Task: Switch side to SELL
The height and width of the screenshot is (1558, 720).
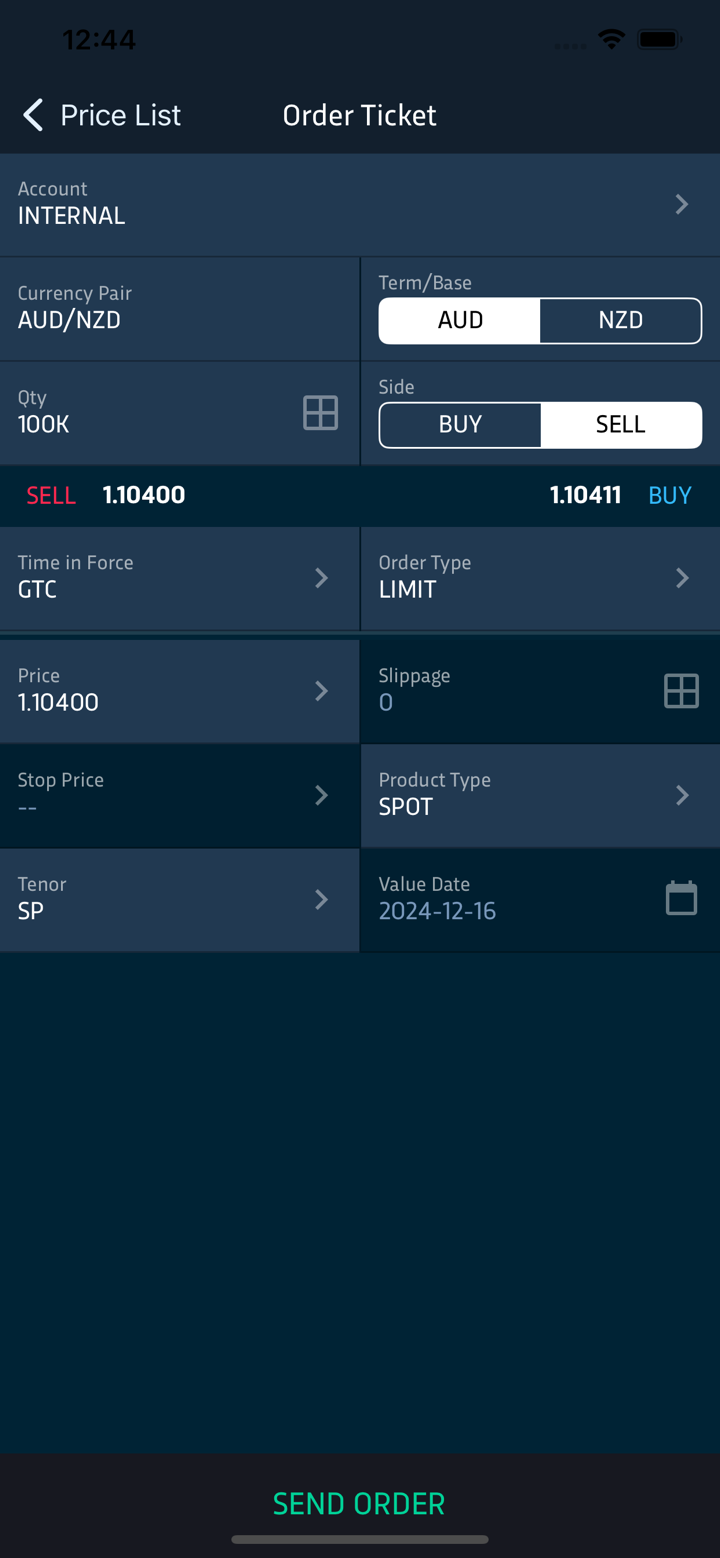Action: point(620,424)
